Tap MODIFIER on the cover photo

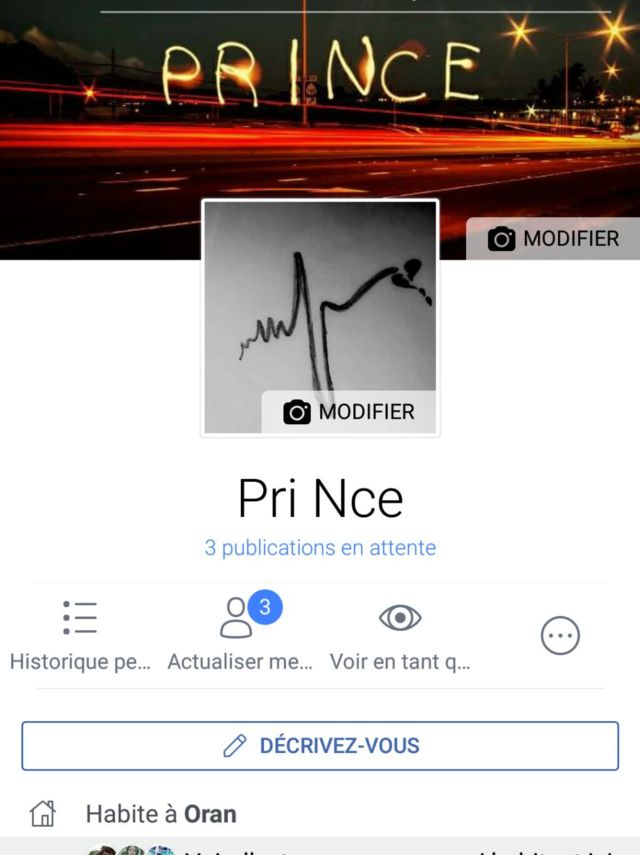pyautogui.click(x=553, y=239)
